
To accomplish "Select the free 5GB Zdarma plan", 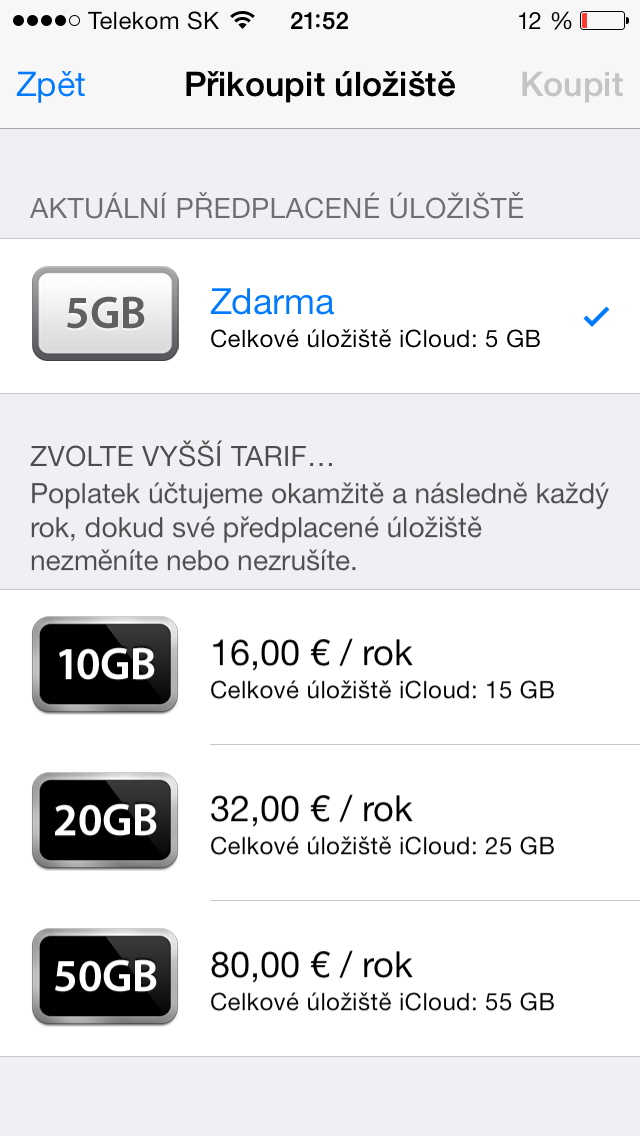I will coord(320,316).
